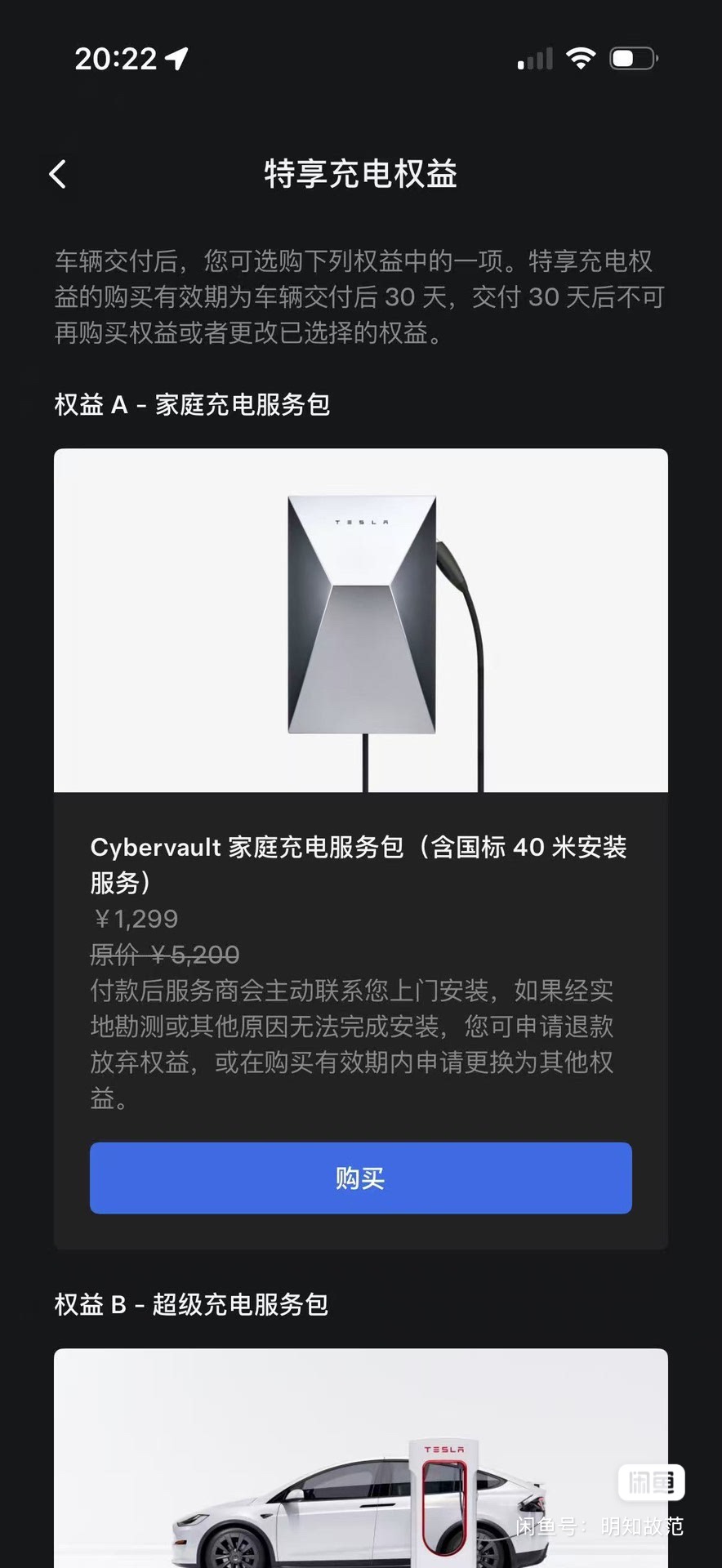
Task: Tap the back chevron arrow
Action: point(58,174)
